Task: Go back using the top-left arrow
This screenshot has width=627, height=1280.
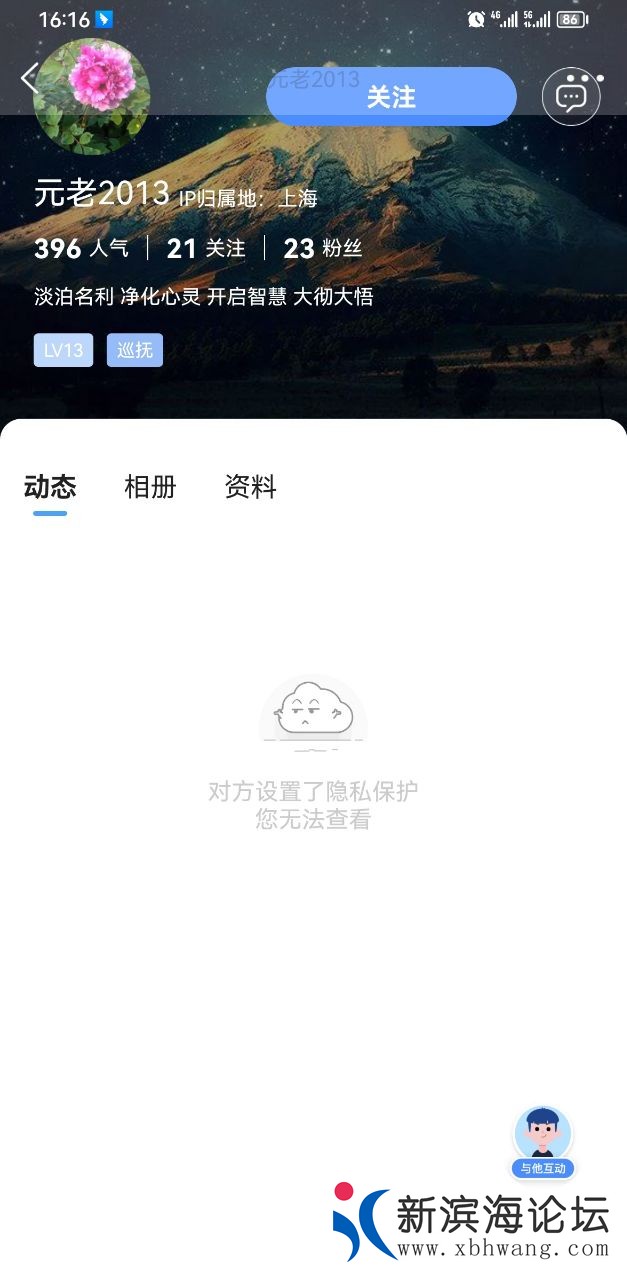Action: pos(30,78)
